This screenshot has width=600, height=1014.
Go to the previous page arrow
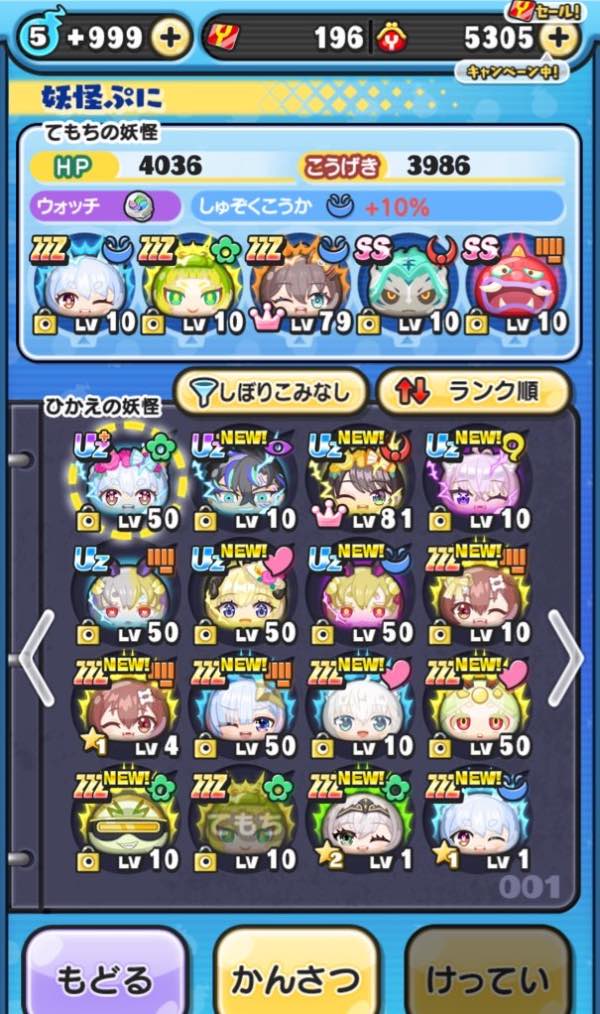34,657
